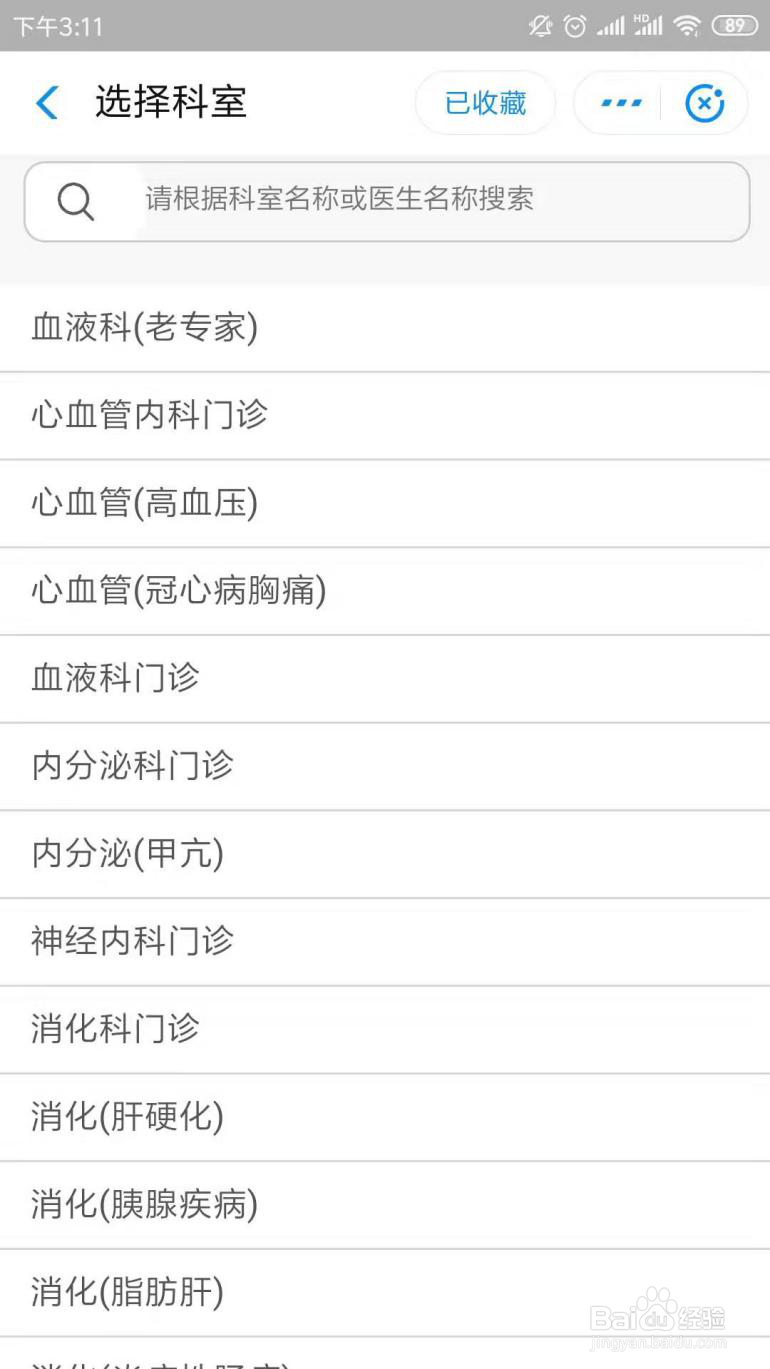
Task: Select 内分泌科门诊 department
Action: [385, 767]
